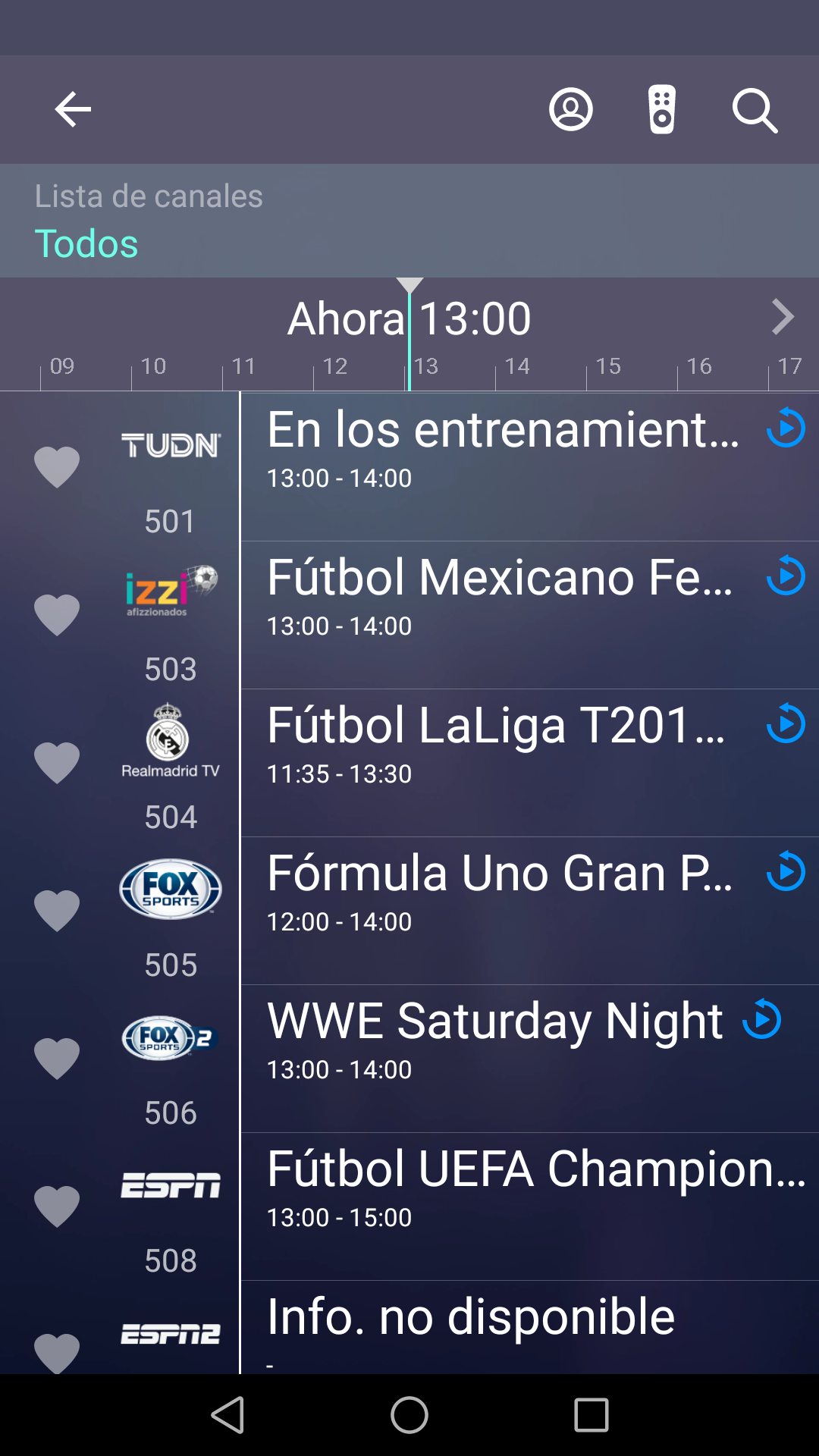The image size is (819, 1456).
Task: Go back using the top arrow
Action: tap(73, 110)
